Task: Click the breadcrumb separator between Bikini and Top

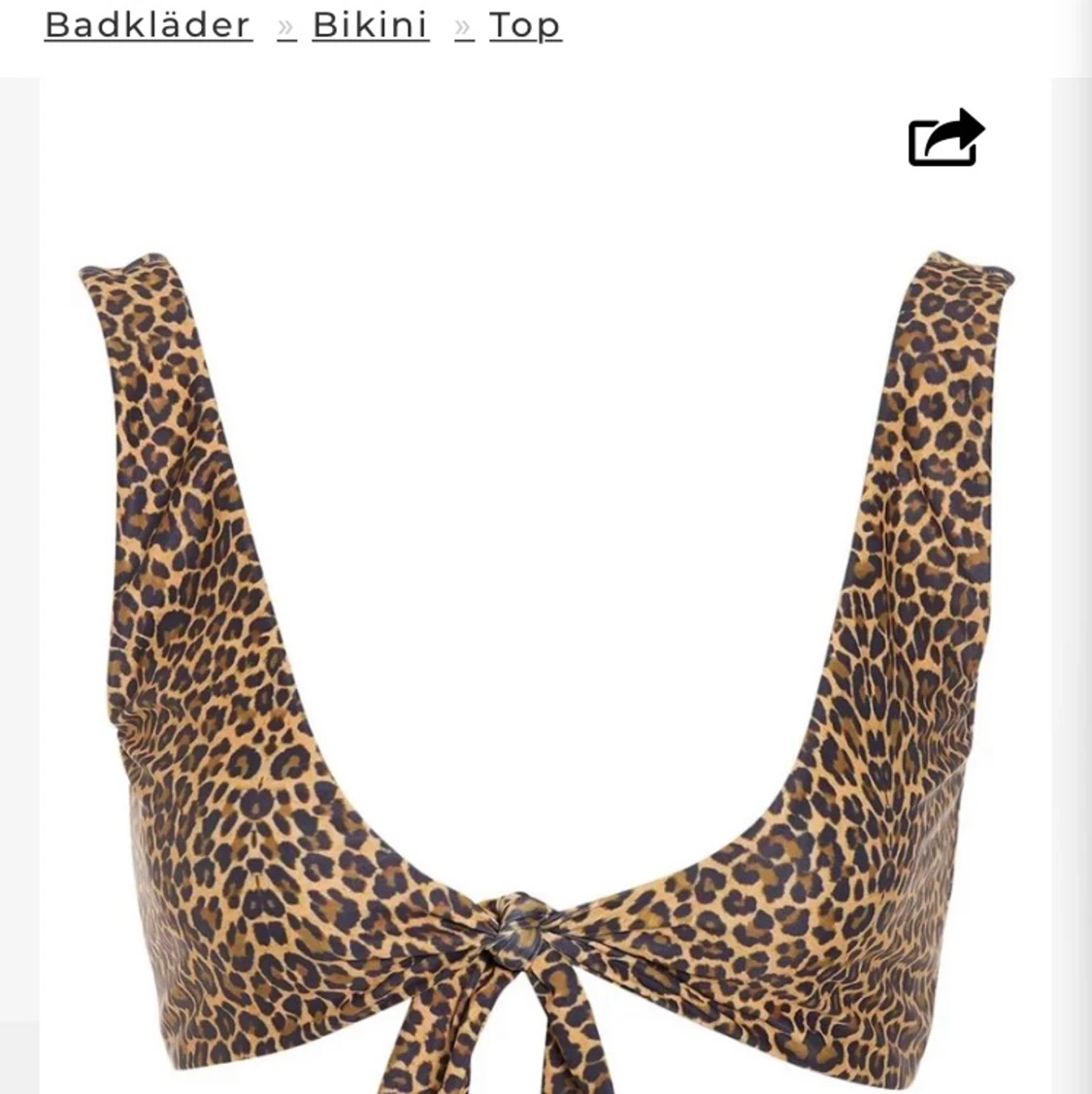Action: click(460, 25)
